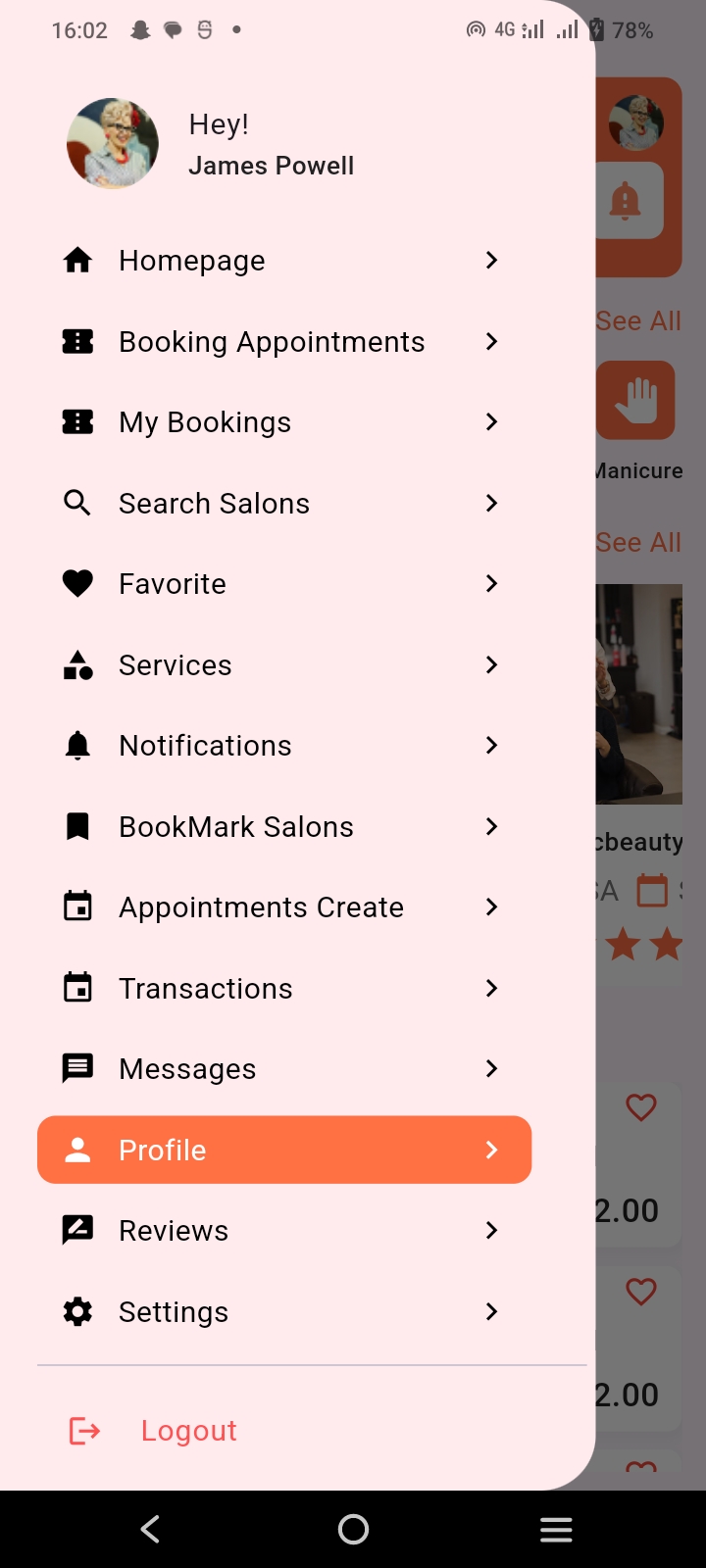Click the Notifications bell icon
The image size is (706, 1568).
coord(77,745)
